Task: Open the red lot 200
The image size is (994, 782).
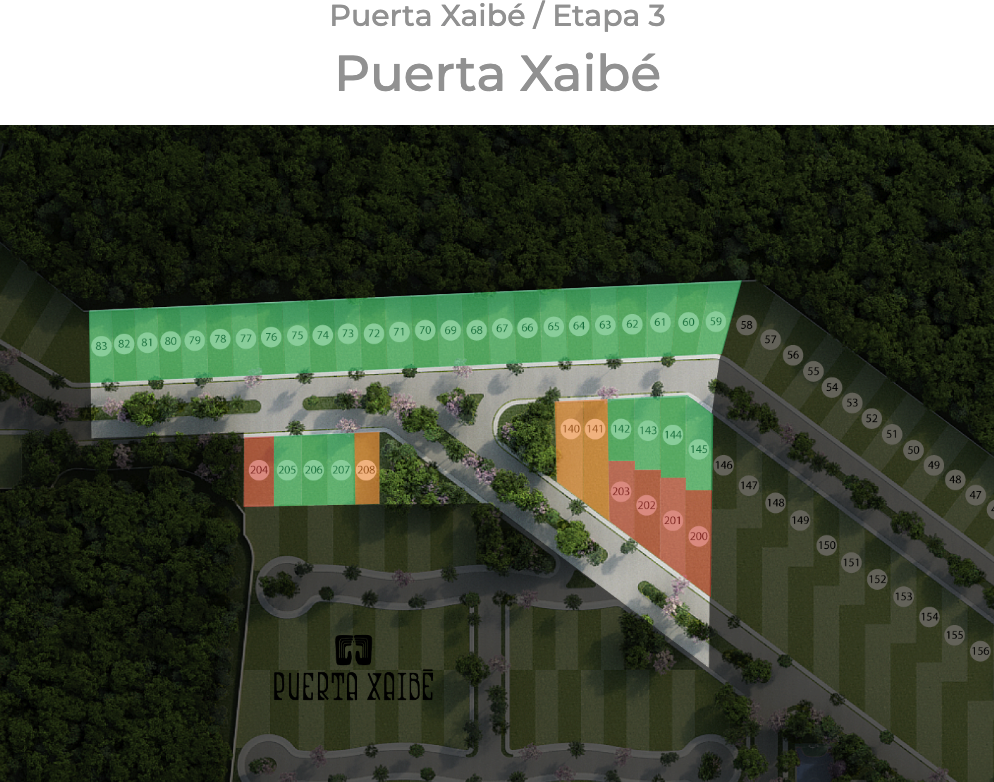Action: pyautogui.click(x=698, y=537)
